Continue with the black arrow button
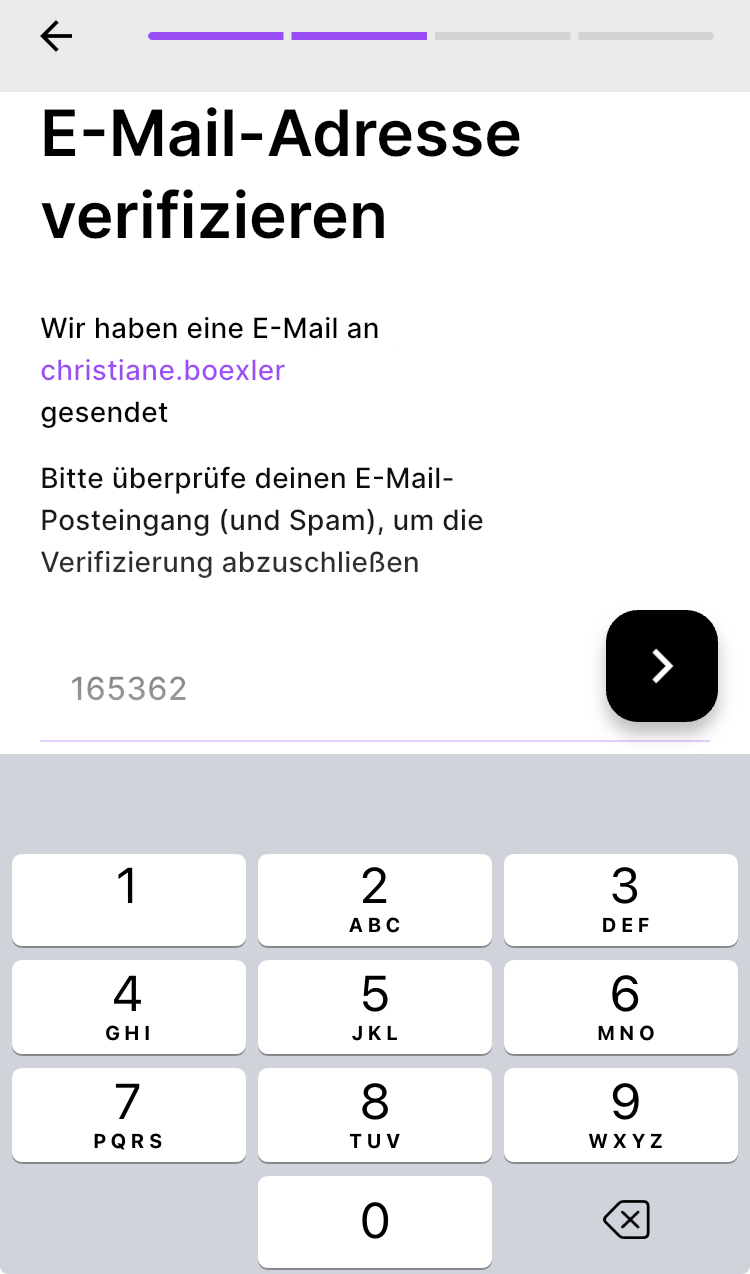The height and width of the screenshot is (1274, 750). [x=662, y=665]
